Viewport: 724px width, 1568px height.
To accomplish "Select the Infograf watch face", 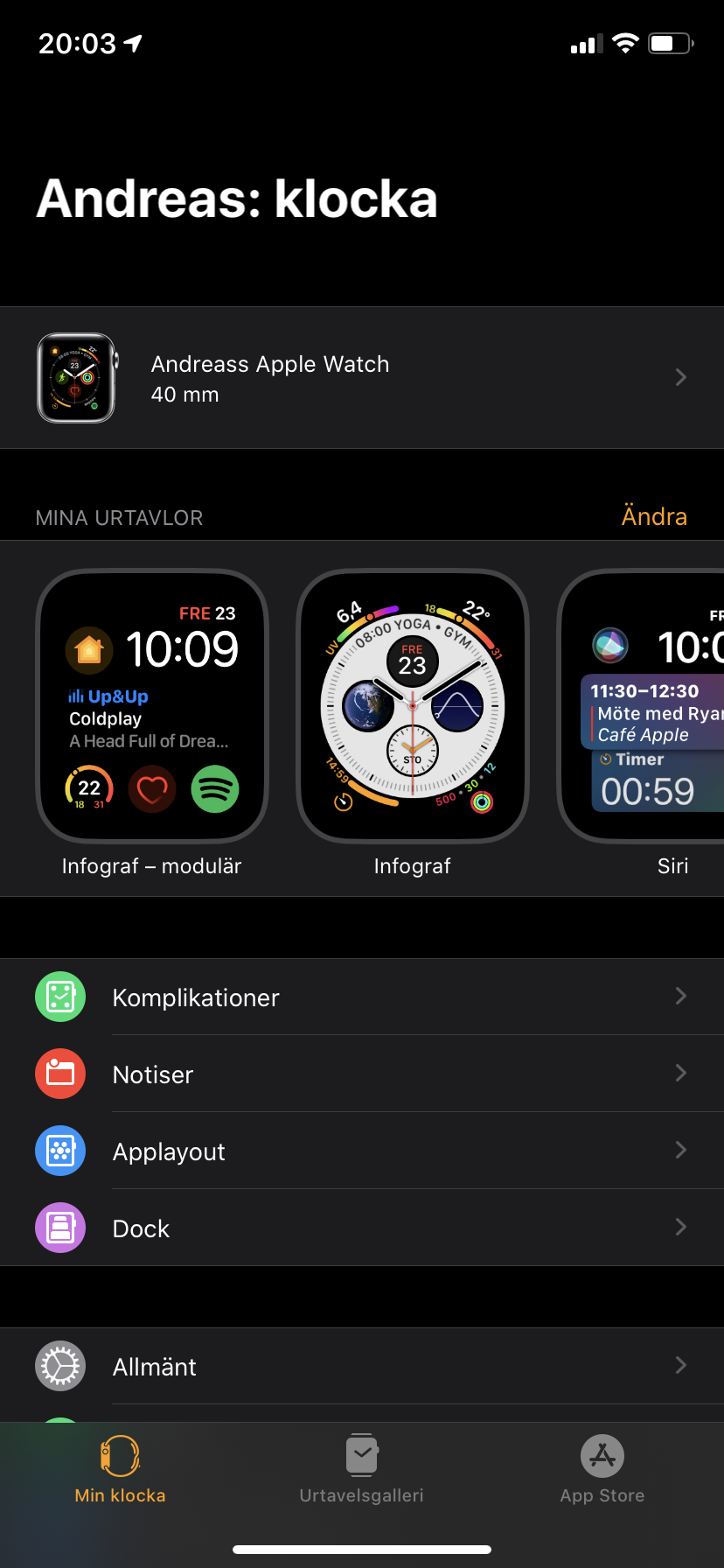I will (413, 707).
